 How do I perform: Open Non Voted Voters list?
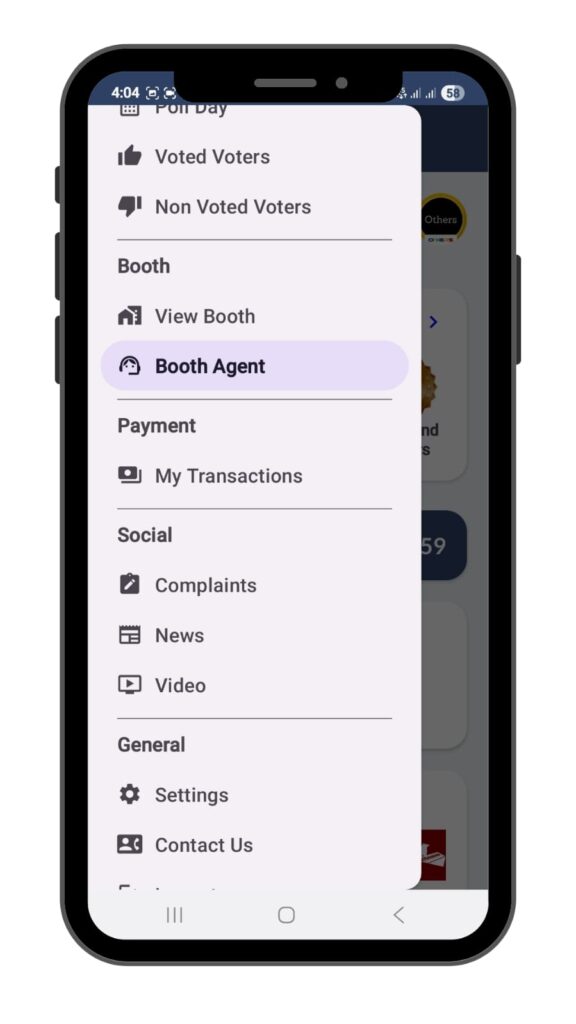pos(255,207)
